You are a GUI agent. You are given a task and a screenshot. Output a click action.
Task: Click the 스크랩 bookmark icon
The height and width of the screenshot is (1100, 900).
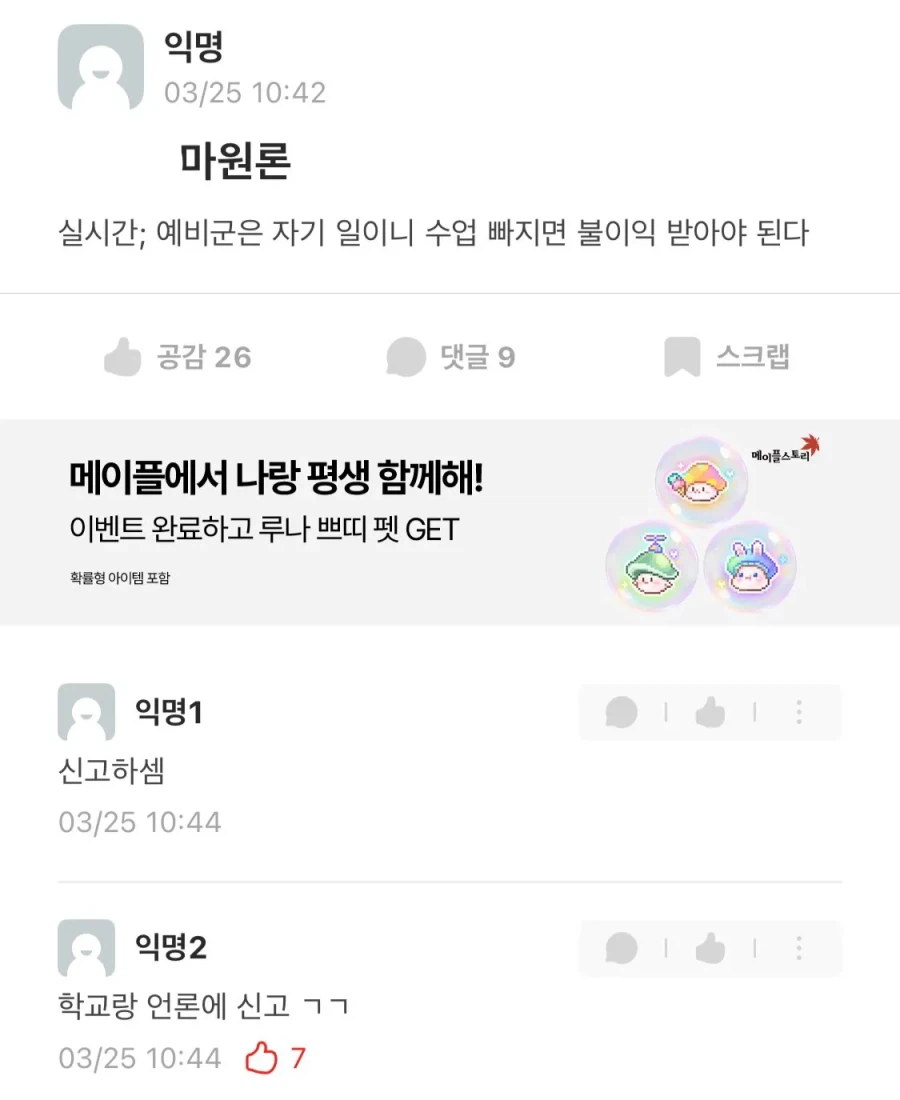(x=681, y=357)
